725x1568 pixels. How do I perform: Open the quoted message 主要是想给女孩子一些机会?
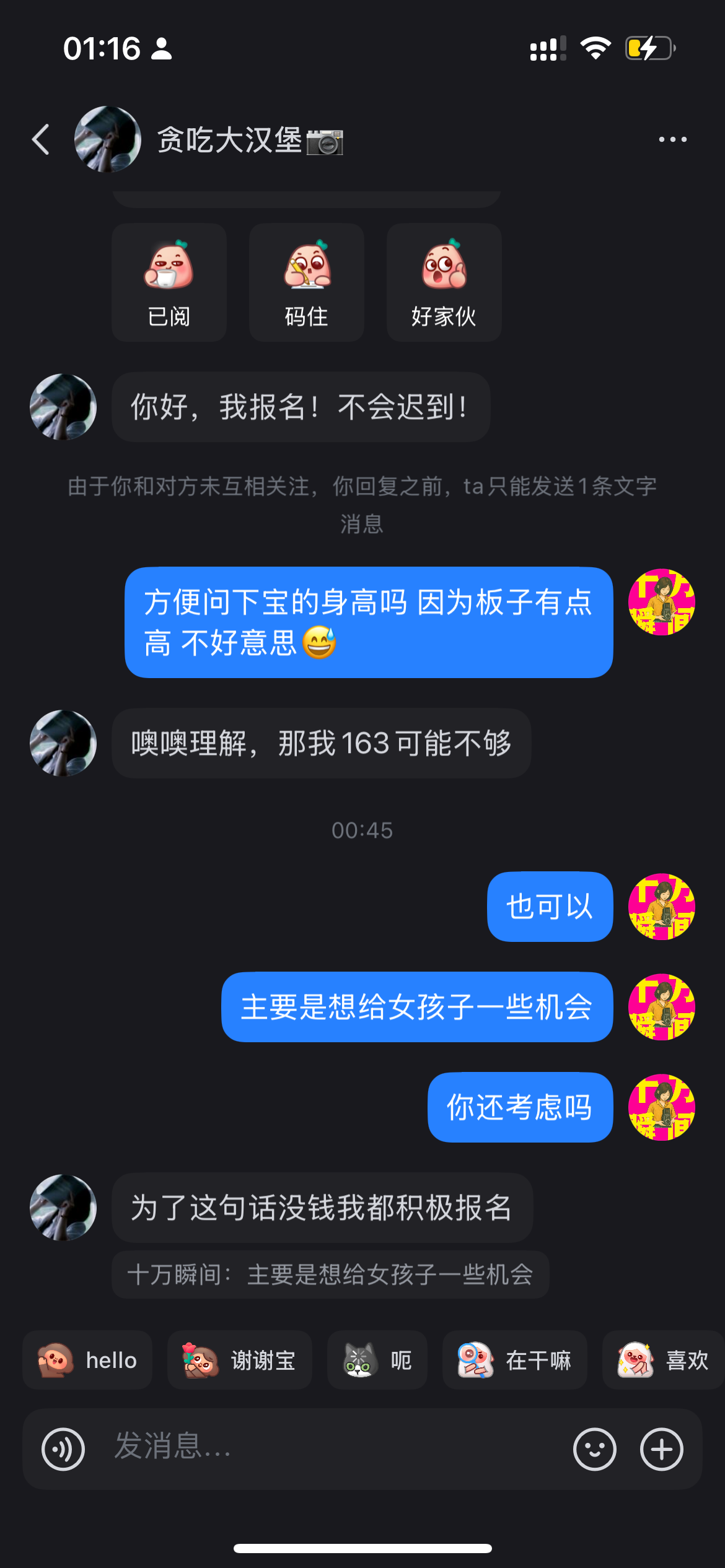point(330,1274)
